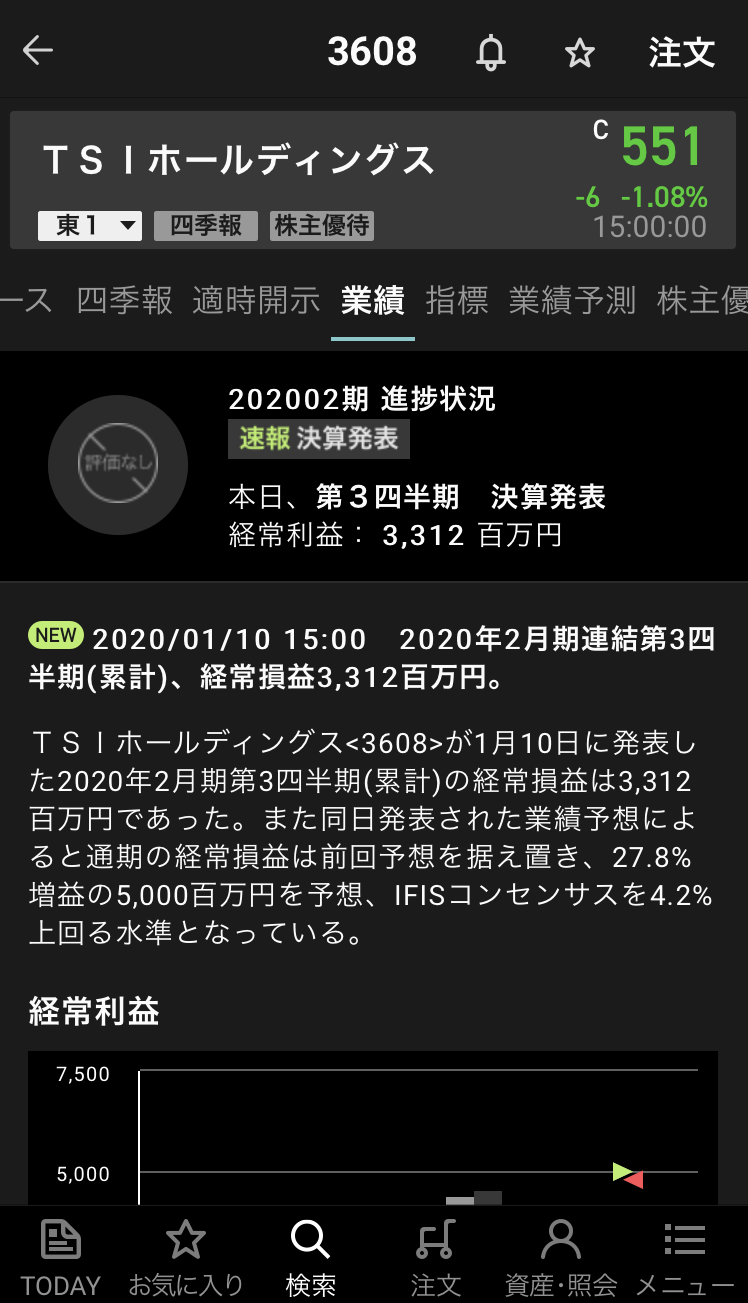748x1303 pixels.
Task: Open 検索 in the bottom navigation
Action: pos(310,1256)
